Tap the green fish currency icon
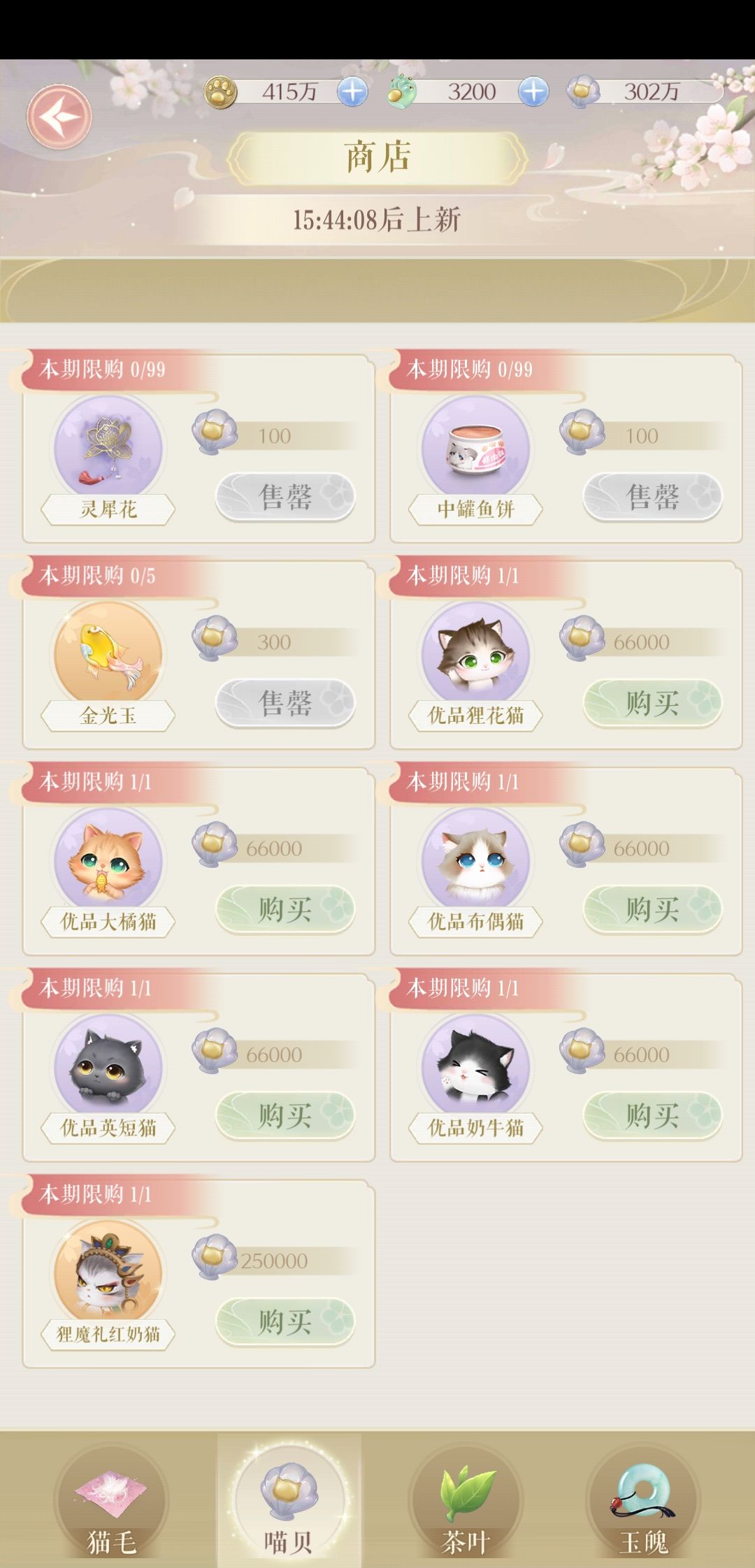Screen dimensions: 755x1568 [401, 92]
